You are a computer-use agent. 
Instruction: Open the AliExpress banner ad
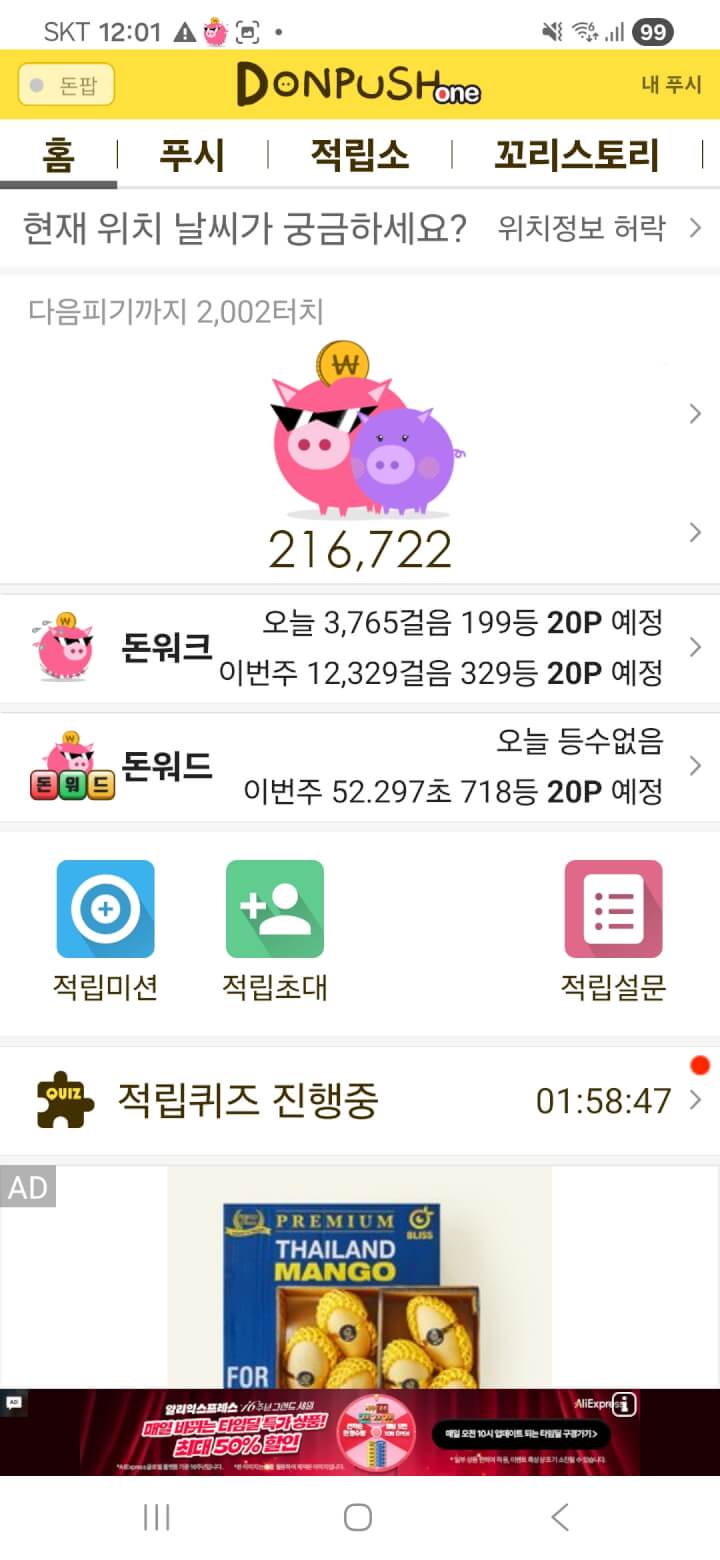click(360, 1432)
